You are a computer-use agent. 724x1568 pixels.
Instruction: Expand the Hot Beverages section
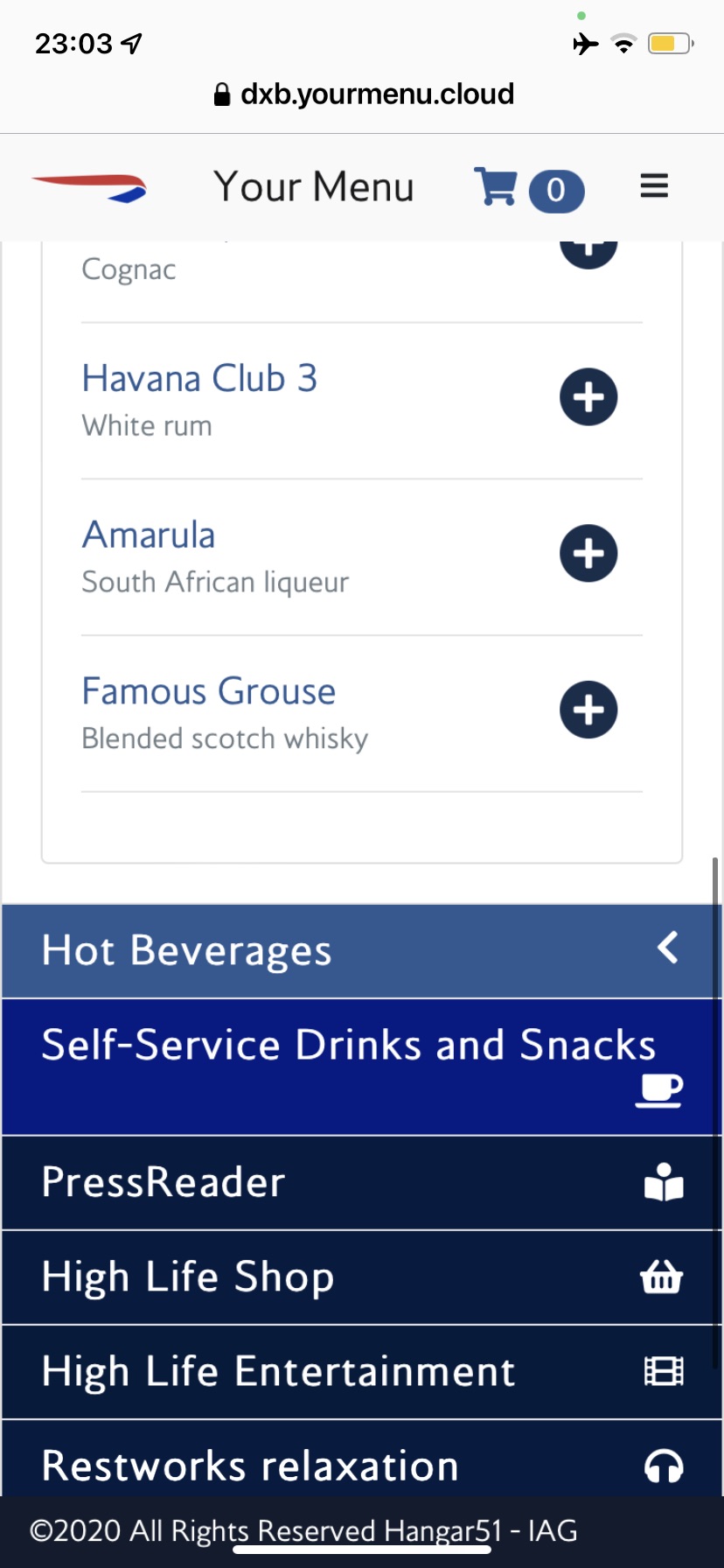pyautogui.click(x=361, y=951)
